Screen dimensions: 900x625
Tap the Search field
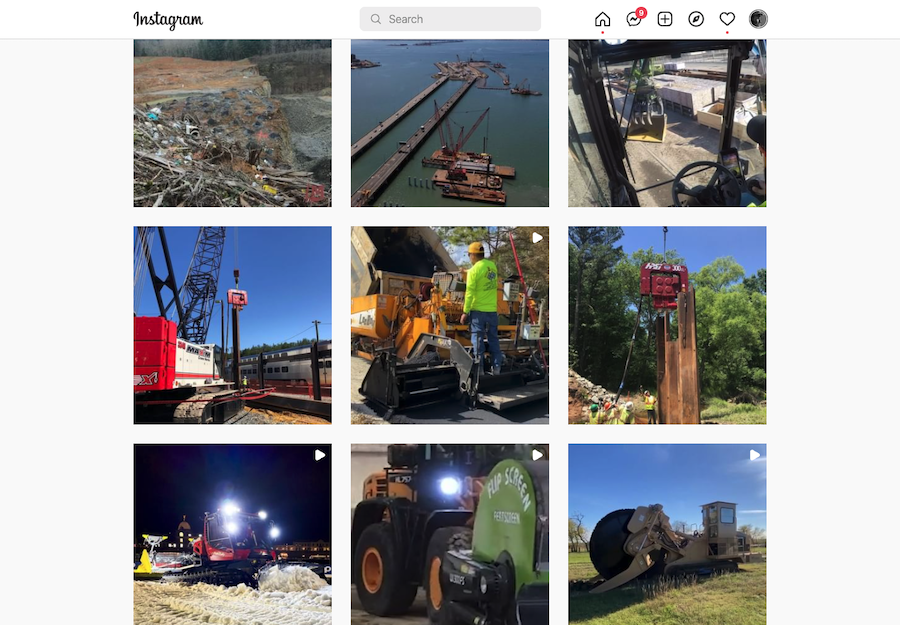click(450, 19)
